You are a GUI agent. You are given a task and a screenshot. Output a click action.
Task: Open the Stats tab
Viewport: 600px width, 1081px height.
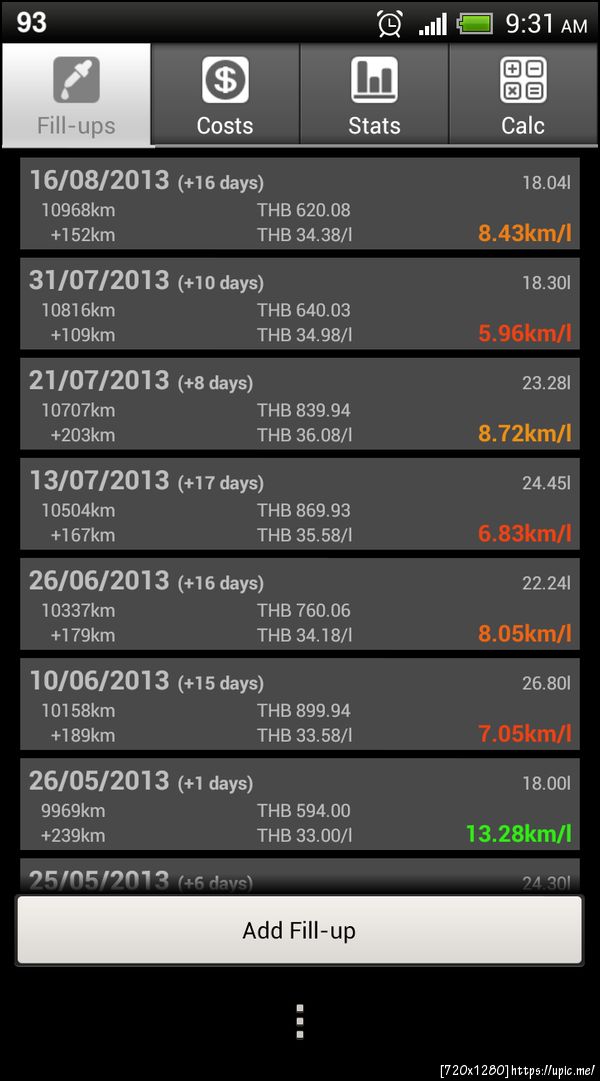(x=374, y=95)
